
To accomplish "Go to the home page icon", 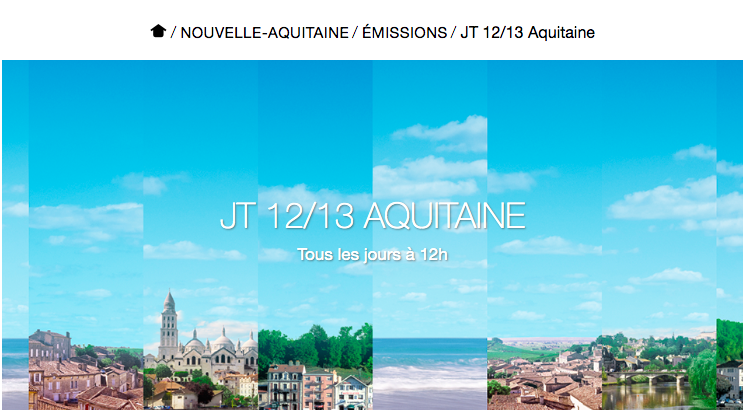I will pyautogui.click(x=158, y=32).
